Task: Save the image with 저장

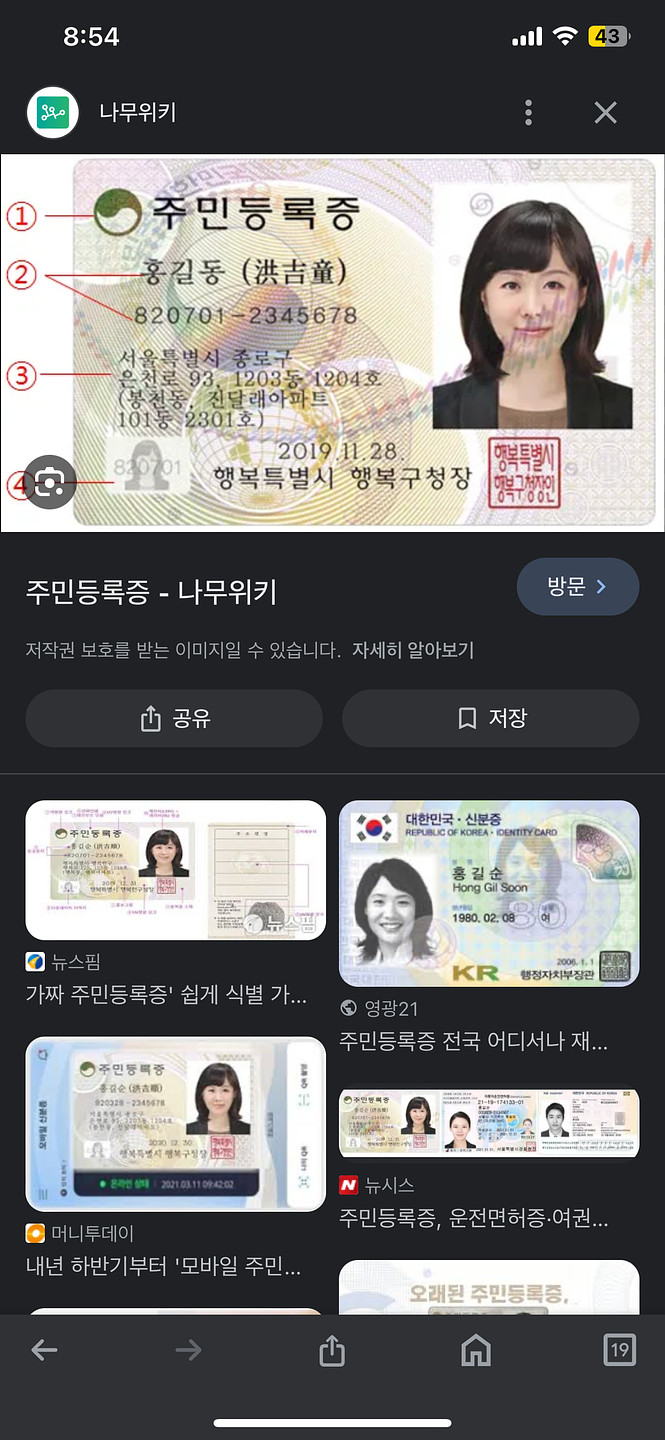Action: (490, 718)
